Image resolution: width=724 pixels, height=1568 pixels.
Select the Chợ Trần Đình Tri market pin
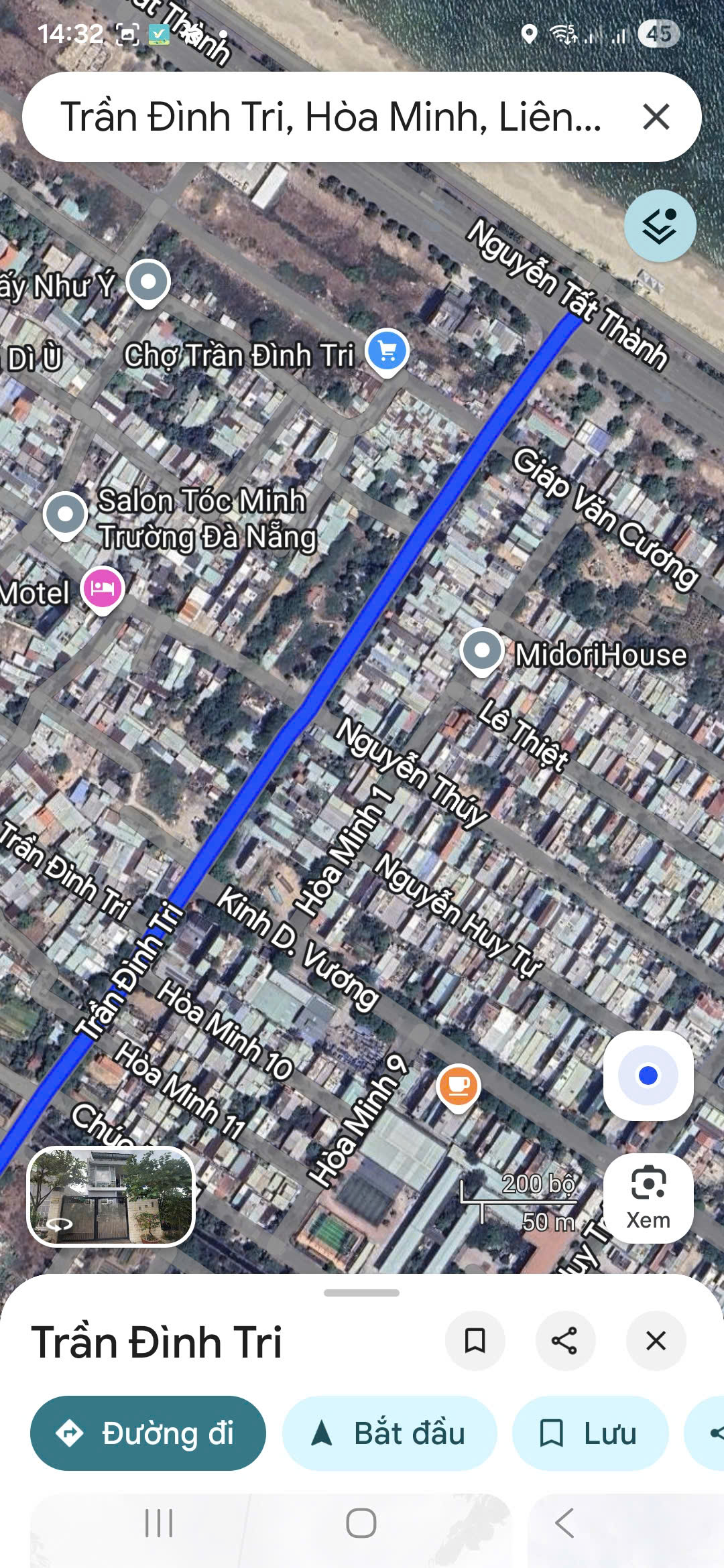387,350
